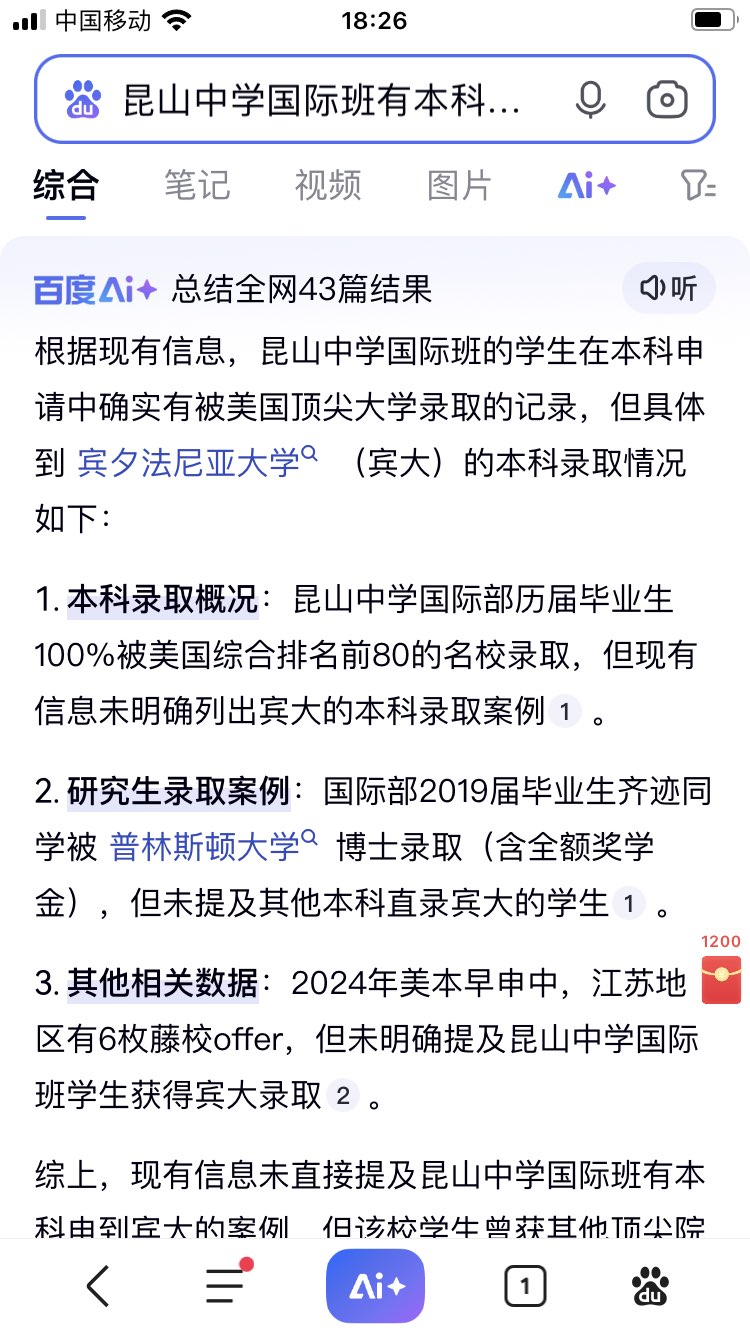Open the tab switcher showing 1

[525, 1286]
